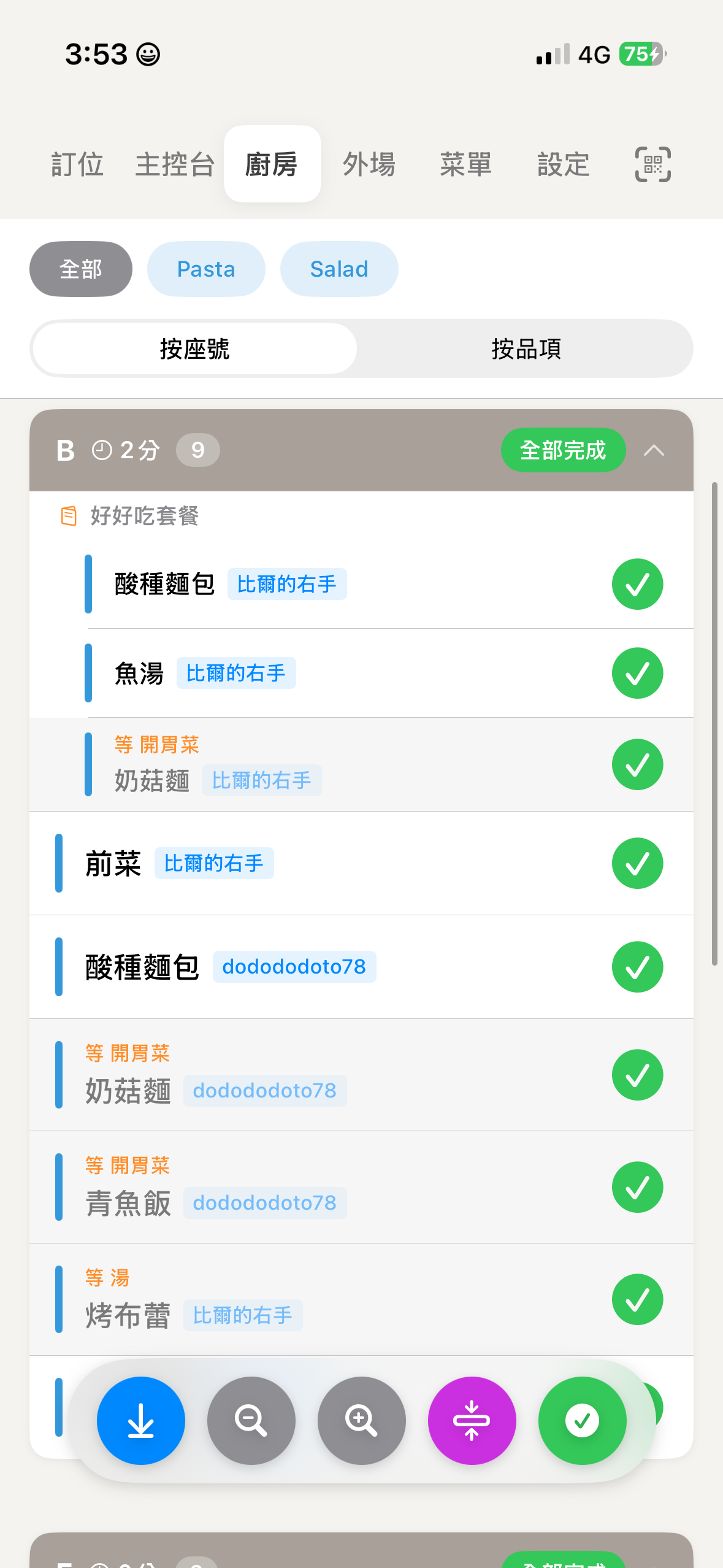Image resolution: width=723 pixels, height=1568 pixels.
Task: Click the blue download arrow icon
Action: coord(140,1421)
